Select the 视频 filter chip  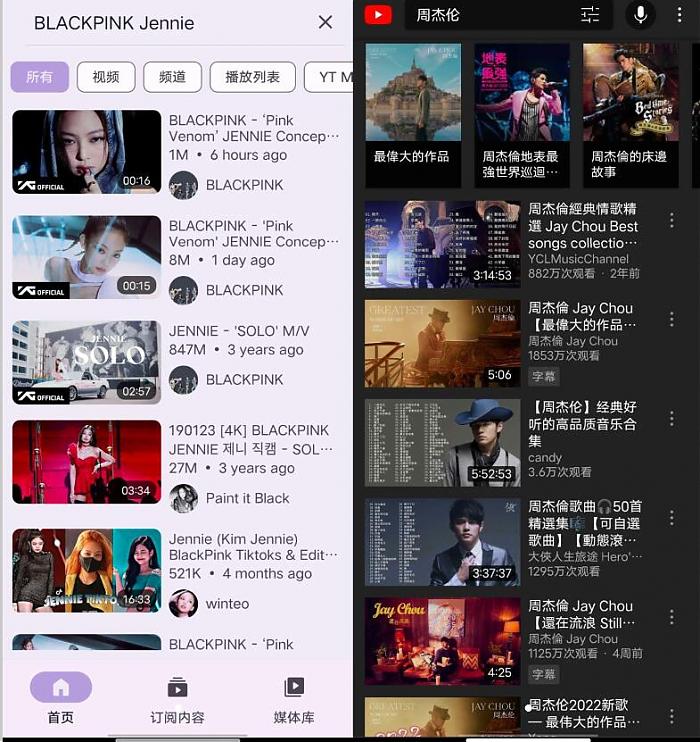pyautogui.click(x=106, y=77)
